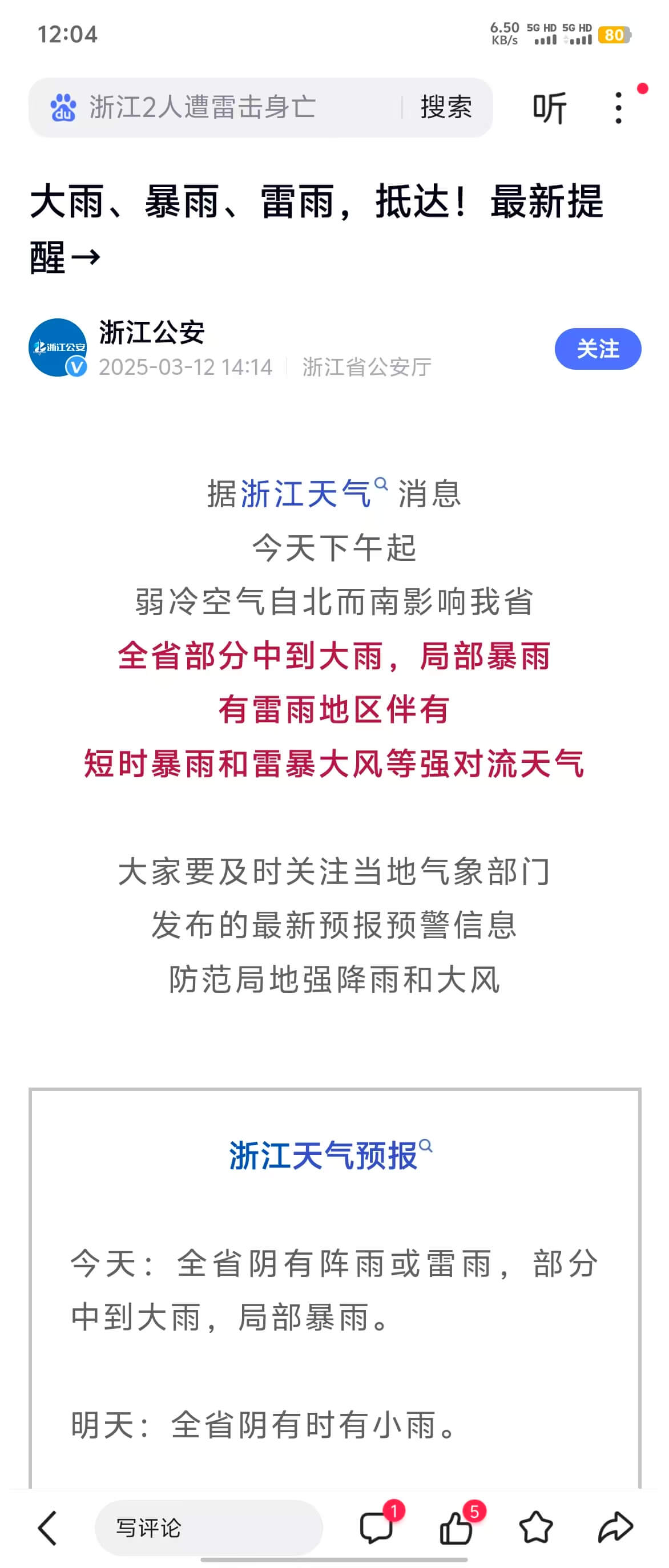
Task: Tap the 写评论 comment box
Action: [208, 1527]
